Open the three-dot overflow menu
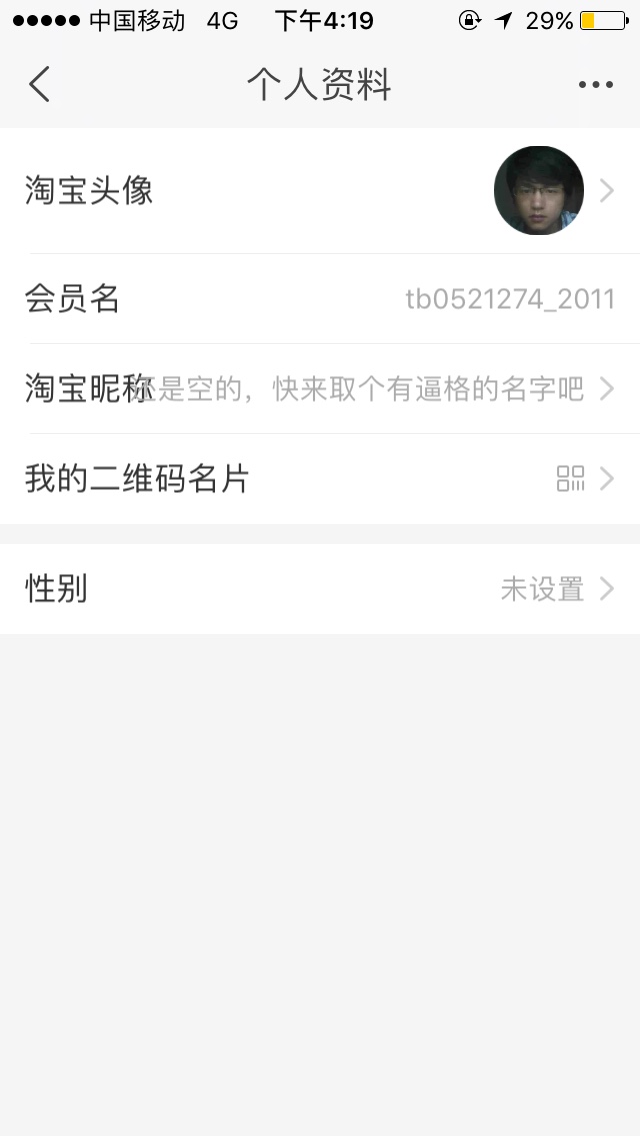Image resolution: width=640 pixels, height=1136 pixels. [596, 85]
